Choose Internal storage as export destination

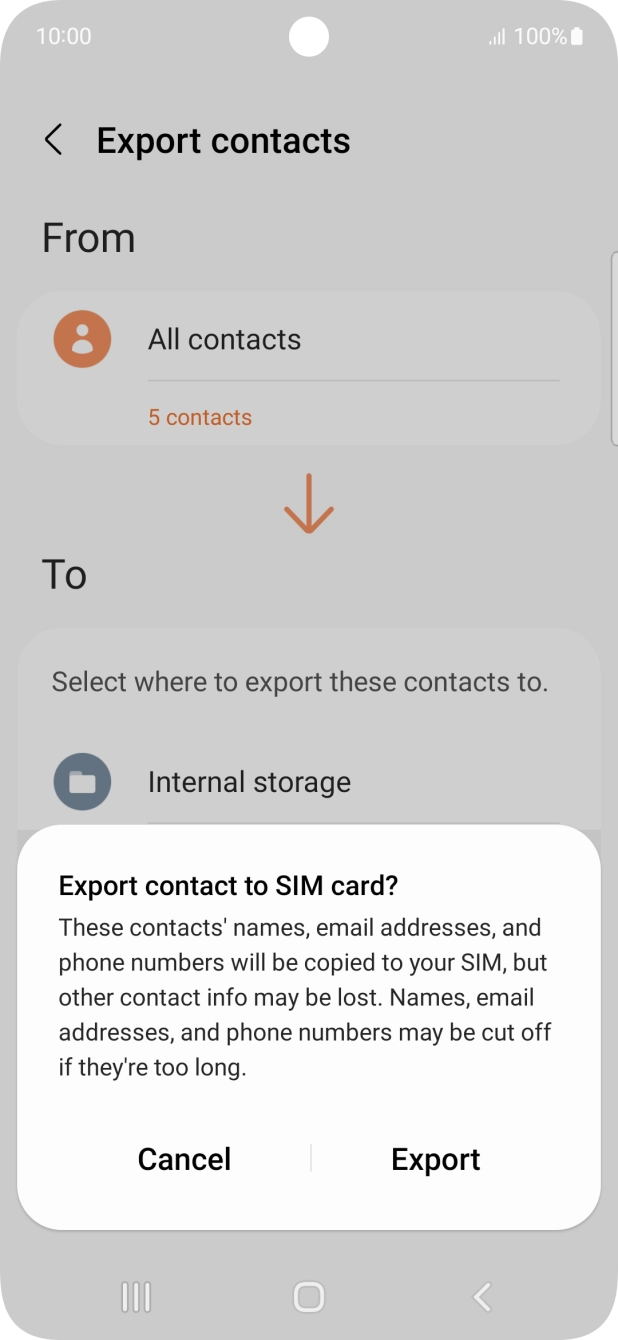(250, 782)
